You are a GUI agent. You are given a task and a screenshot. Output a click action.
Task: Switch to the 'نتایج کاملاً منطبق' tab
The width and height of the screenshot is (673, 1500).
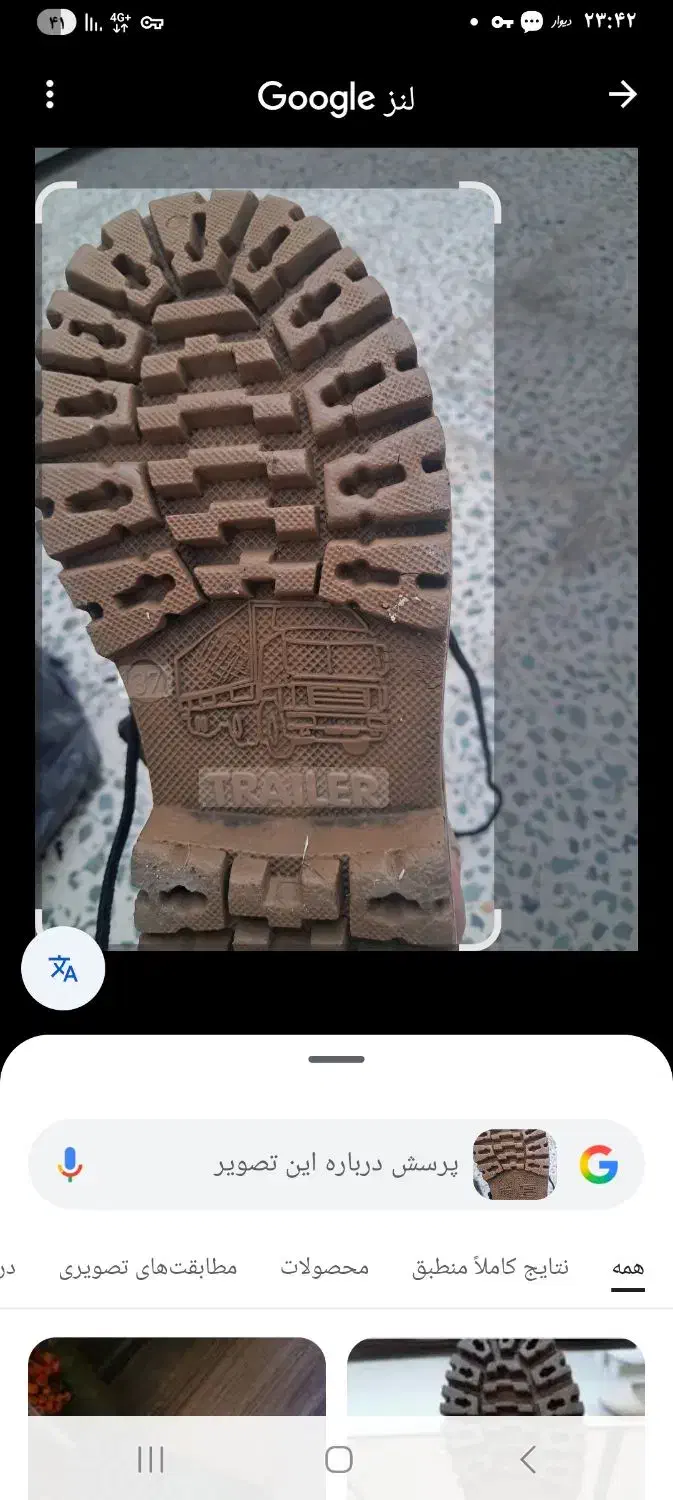coord(490,1268)
